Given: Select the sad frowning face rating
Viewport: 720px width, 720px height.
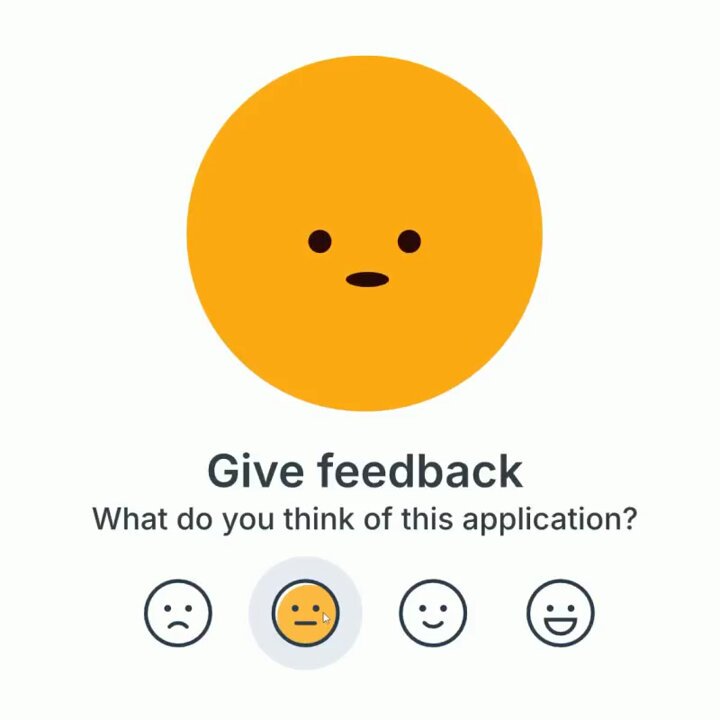Looking at the screenshot, I should [178, 613].
